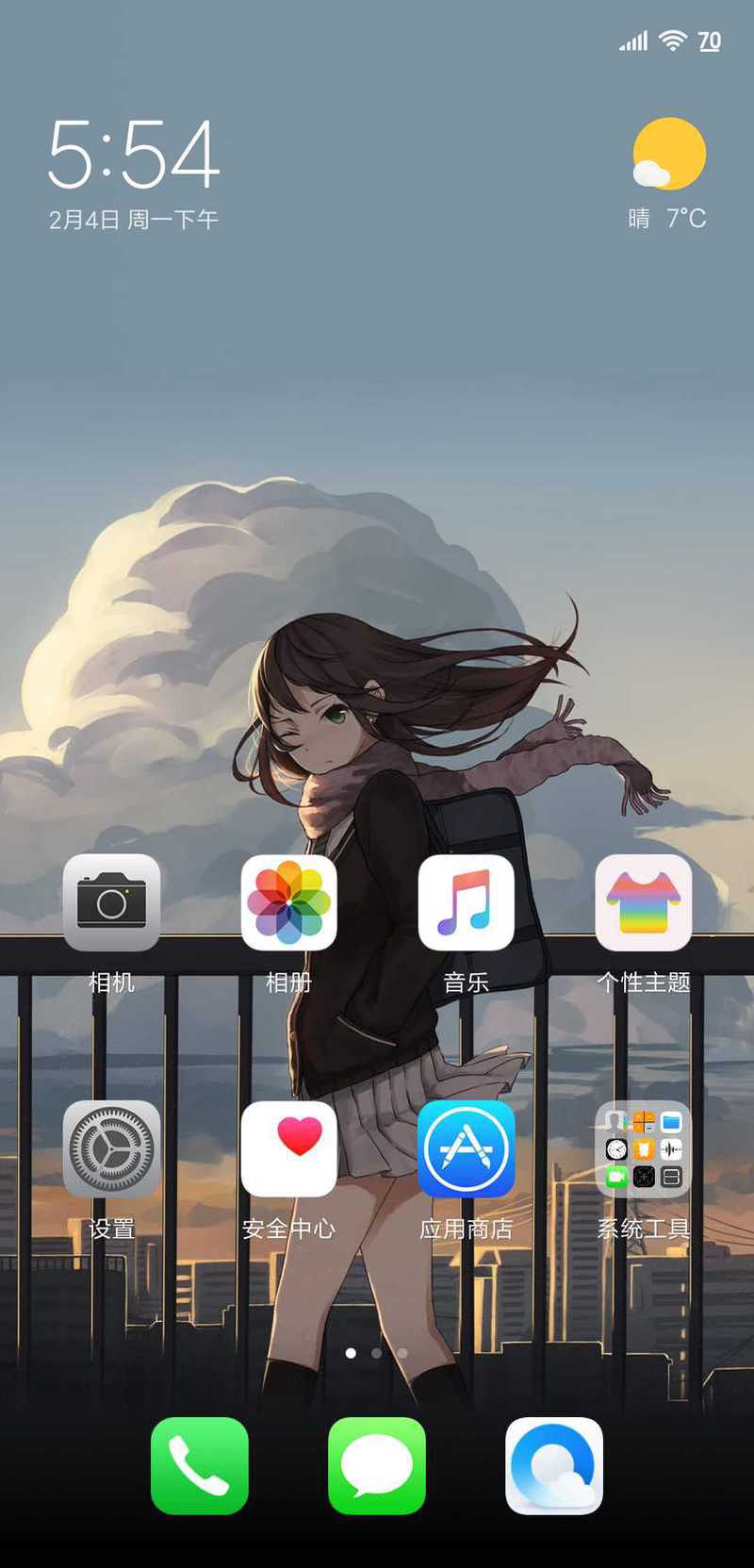Expand the 系统工具 folder
The image size is (754, 1568).
643,1148
